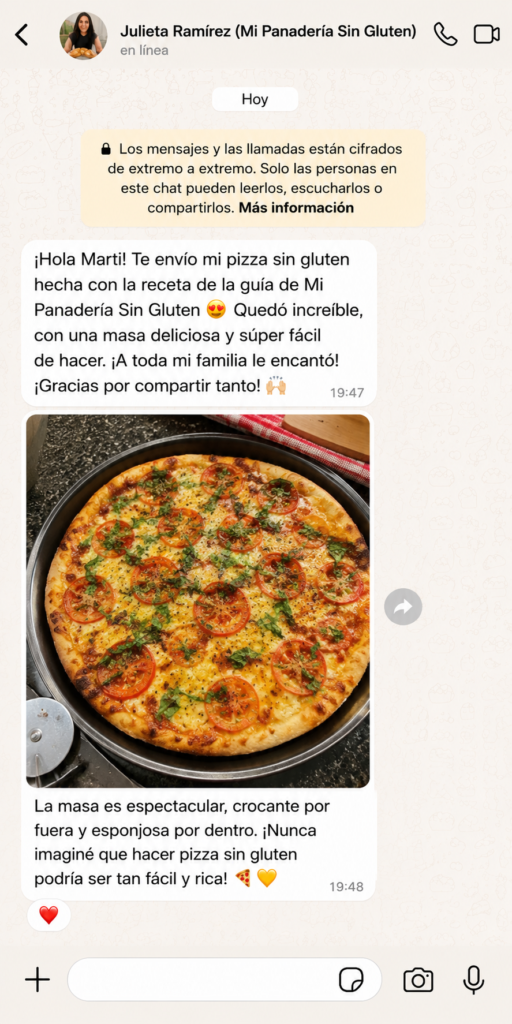Open the gluten-free pizza photo
The height and width of the screenshot is (1024, 512).
(x=198, y=601)
